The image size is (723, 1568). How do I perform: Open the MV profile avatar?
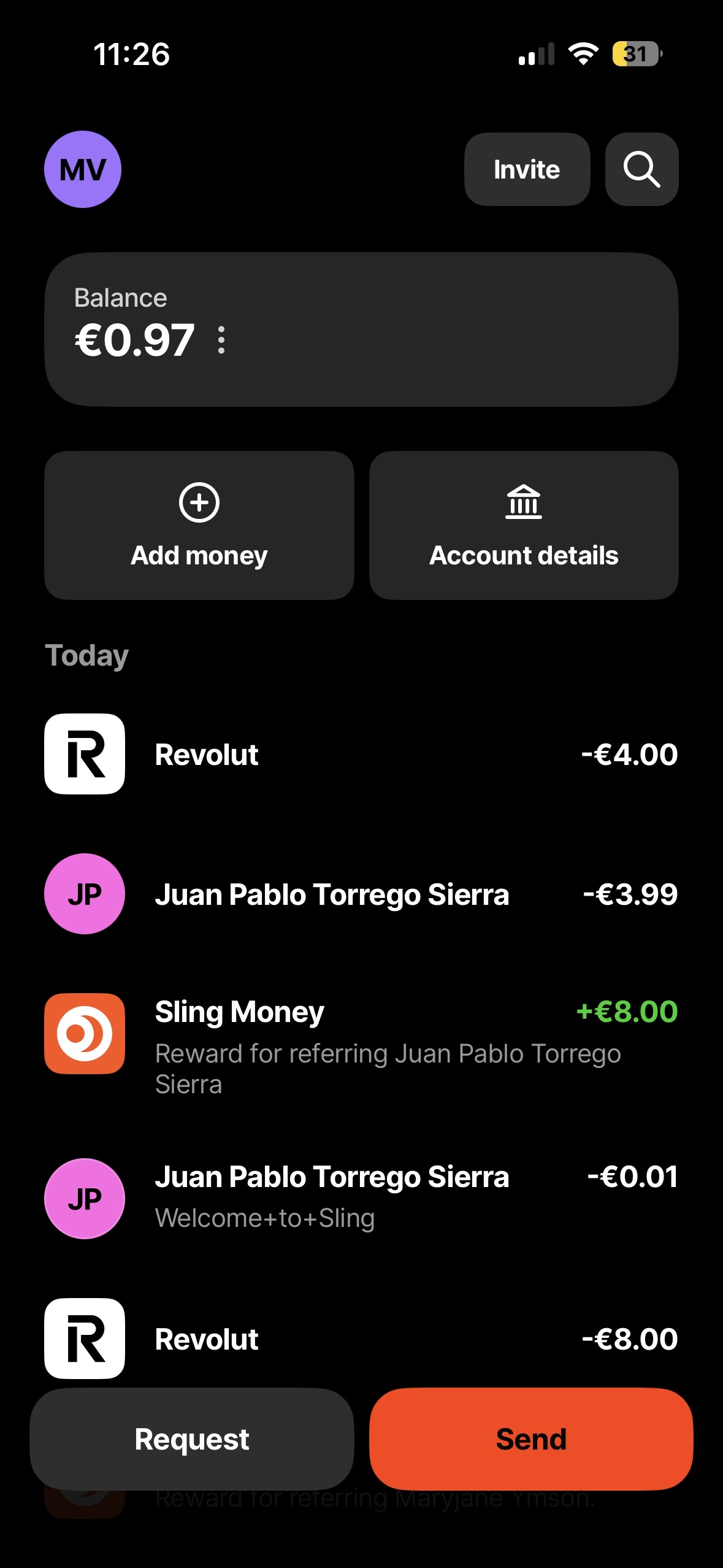click(x=83, y=169)
